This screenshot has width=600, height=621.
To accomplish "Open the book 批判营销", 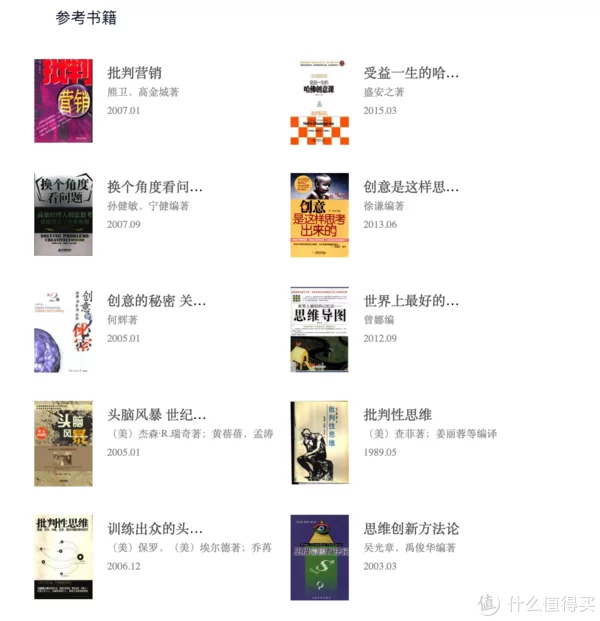I will [135, 73].
